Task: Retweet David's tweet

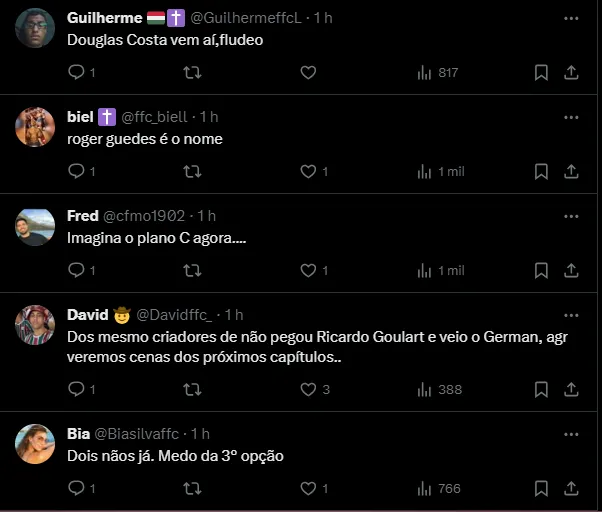Action: (x=193, y=389)
